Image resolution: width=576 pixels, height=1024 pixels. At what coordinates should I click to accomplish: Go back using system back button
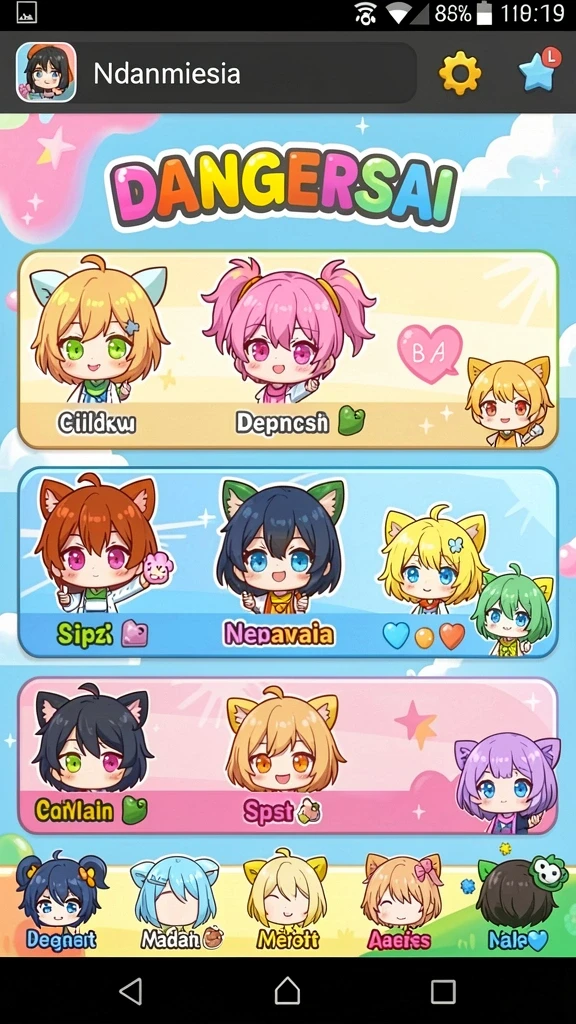point(131,991)
